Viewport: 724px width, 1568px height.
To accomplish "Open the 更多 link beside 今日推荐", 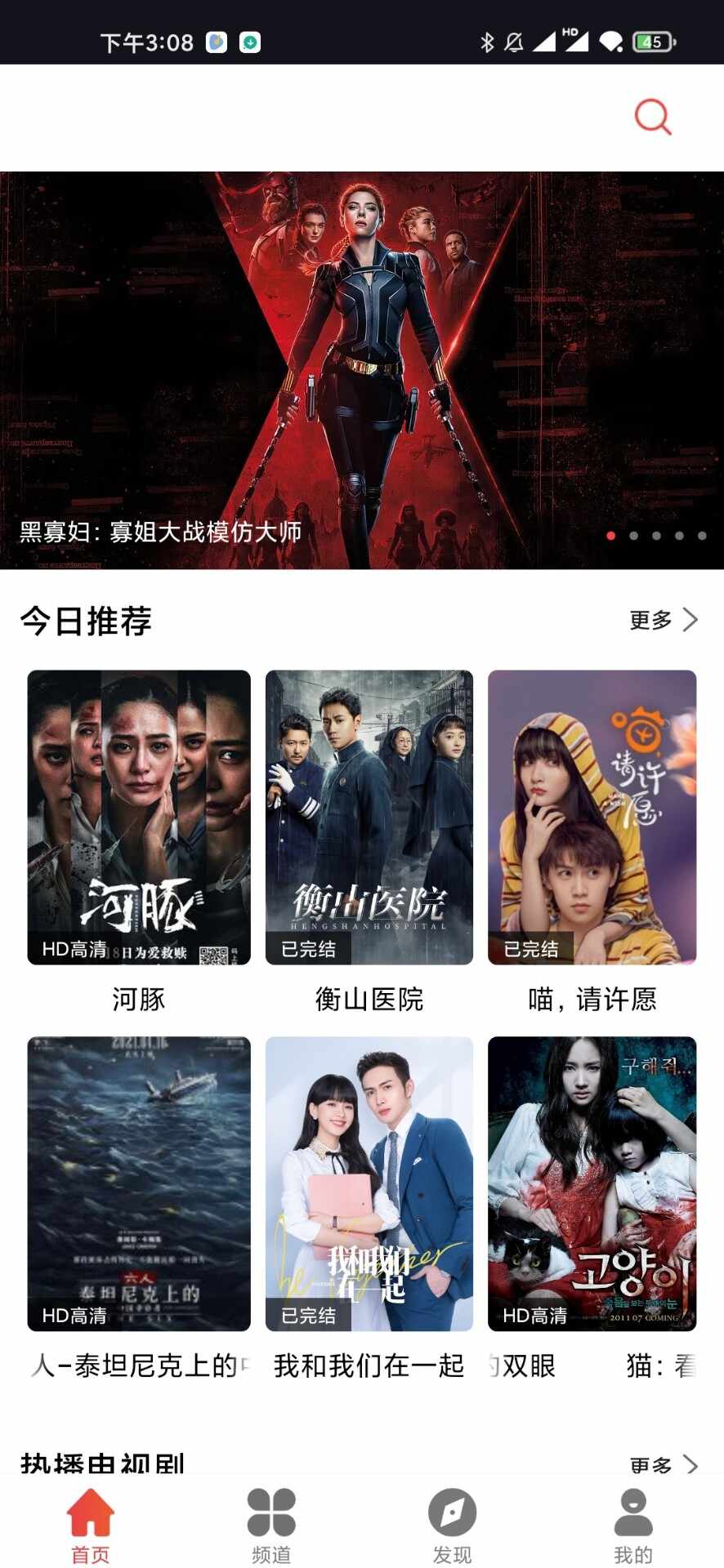I will pyautogui.click(x=648, y=621).
